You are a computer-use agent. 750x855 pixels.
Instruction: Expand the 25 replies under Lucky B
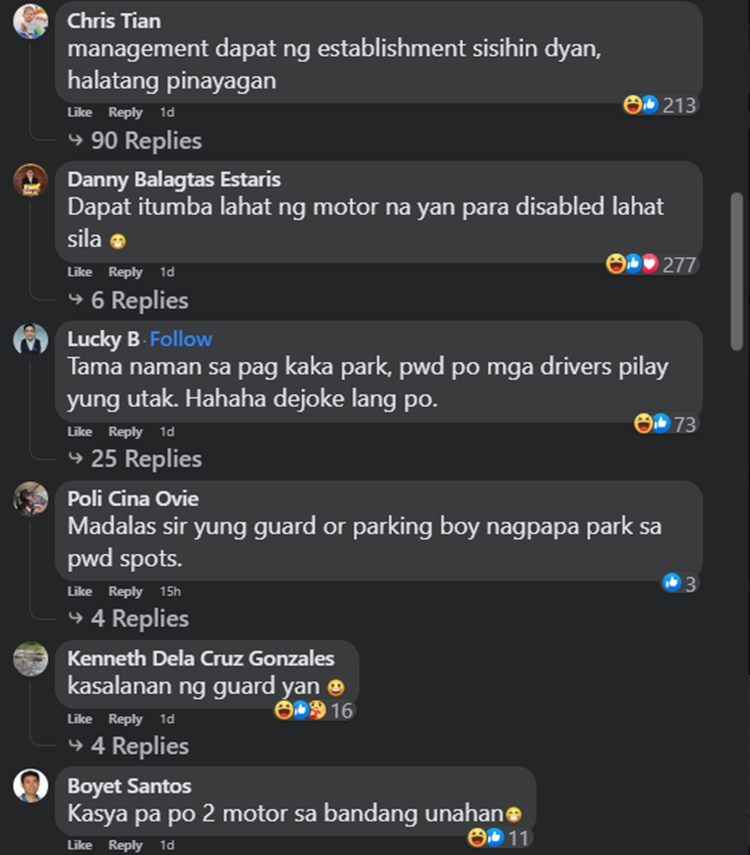coord(145,459)
